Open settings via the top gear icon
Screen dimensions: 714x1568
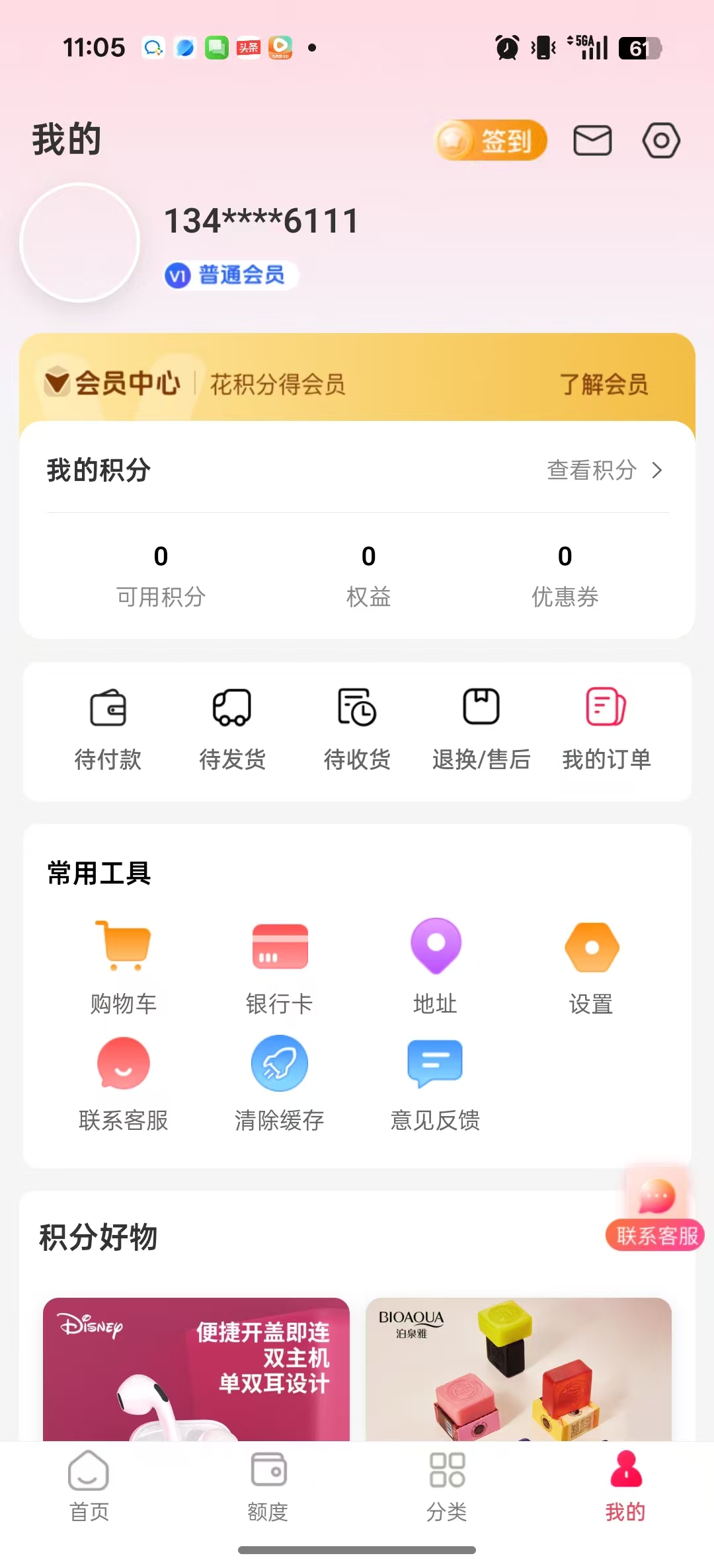[661, 140]
